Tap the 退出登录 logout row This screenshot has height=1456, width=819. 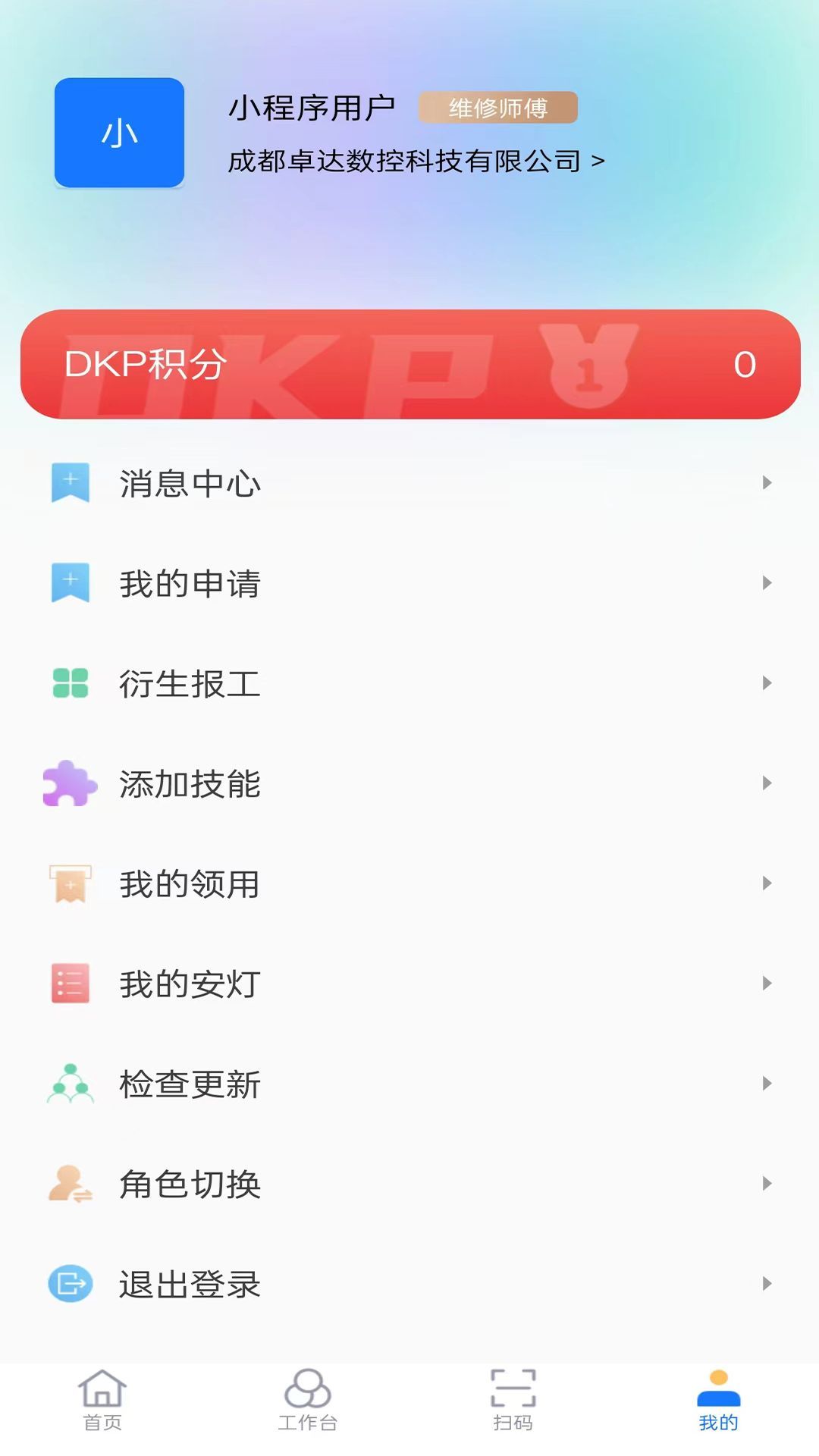coord(409,1284)
